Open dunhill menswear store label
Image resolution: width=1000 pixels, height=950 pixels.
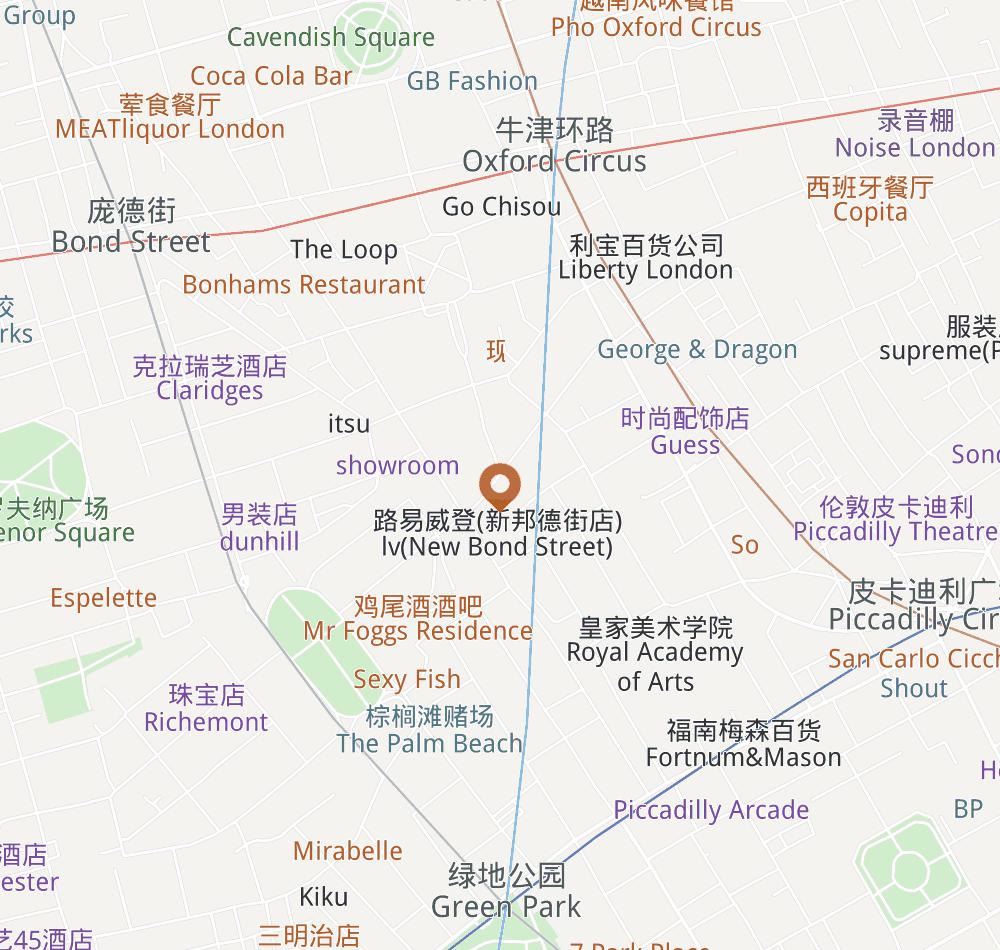(x=259, y=541)
